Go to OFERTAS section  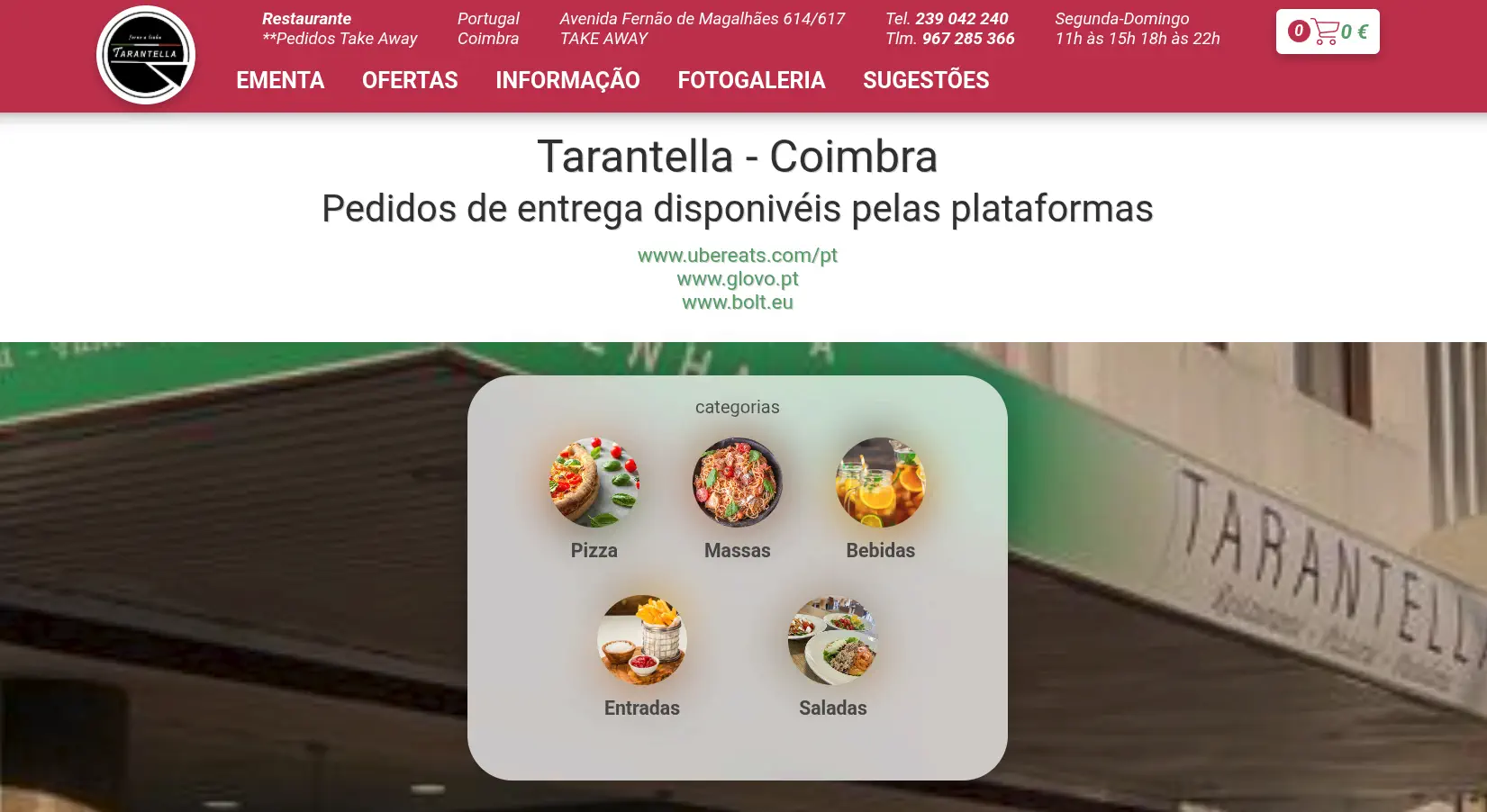click(410, 80)
